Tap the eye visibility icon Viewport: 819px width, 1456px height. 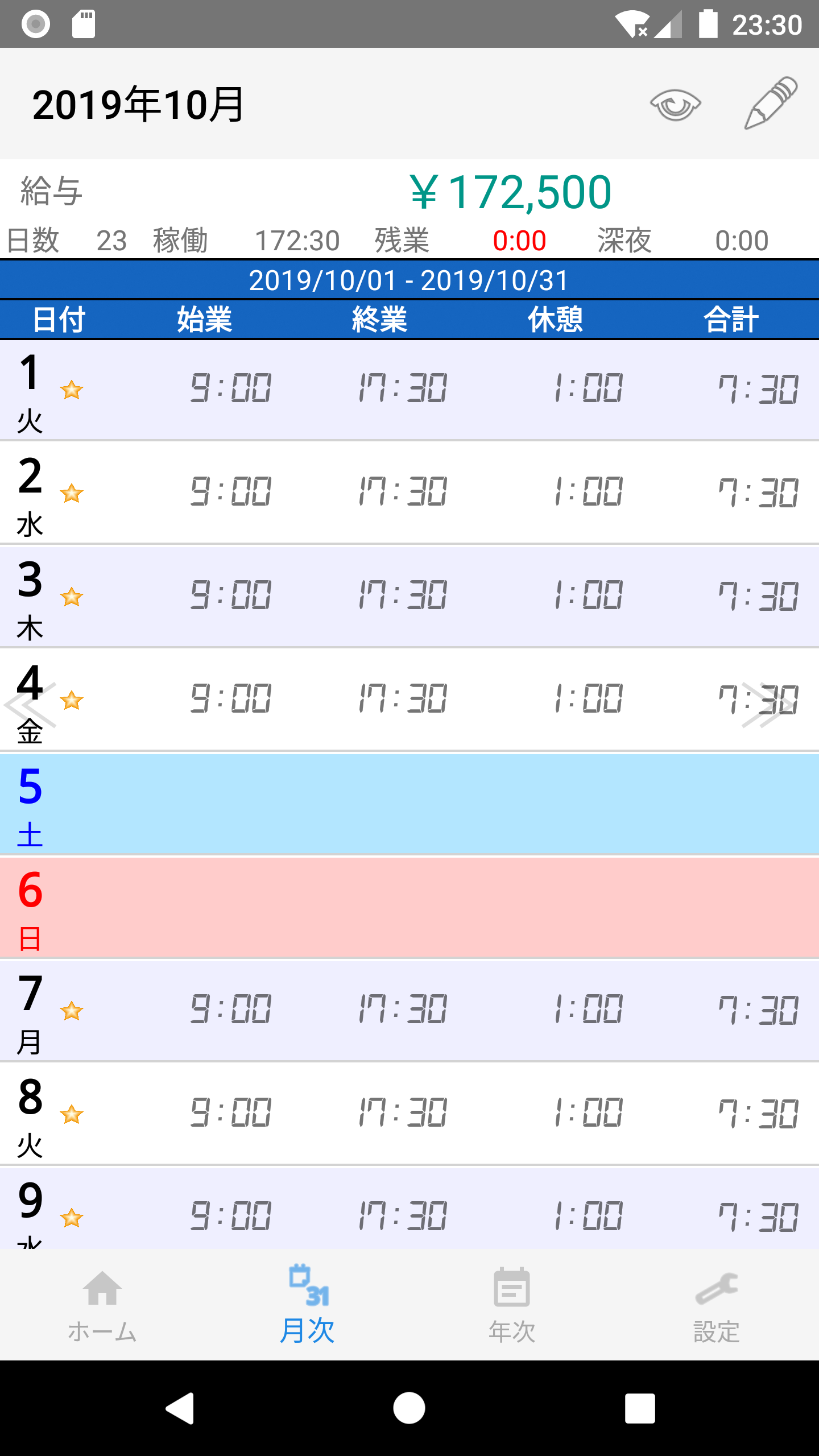pyautogui.click(x=675, y=105)
